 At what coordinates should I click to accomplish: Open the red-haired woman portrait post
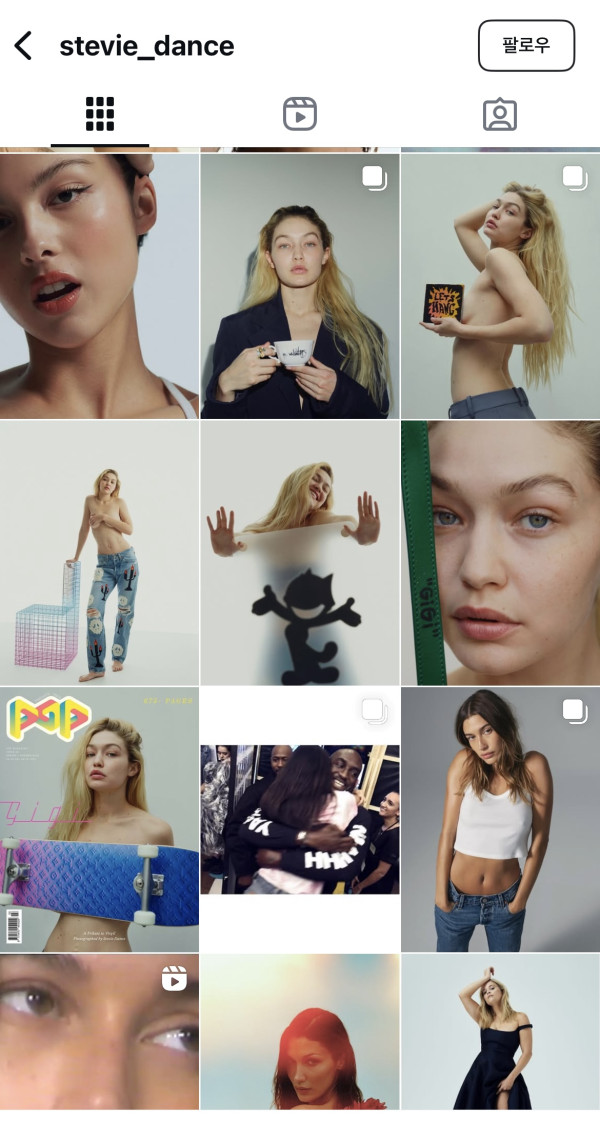tap(299, 1030)
